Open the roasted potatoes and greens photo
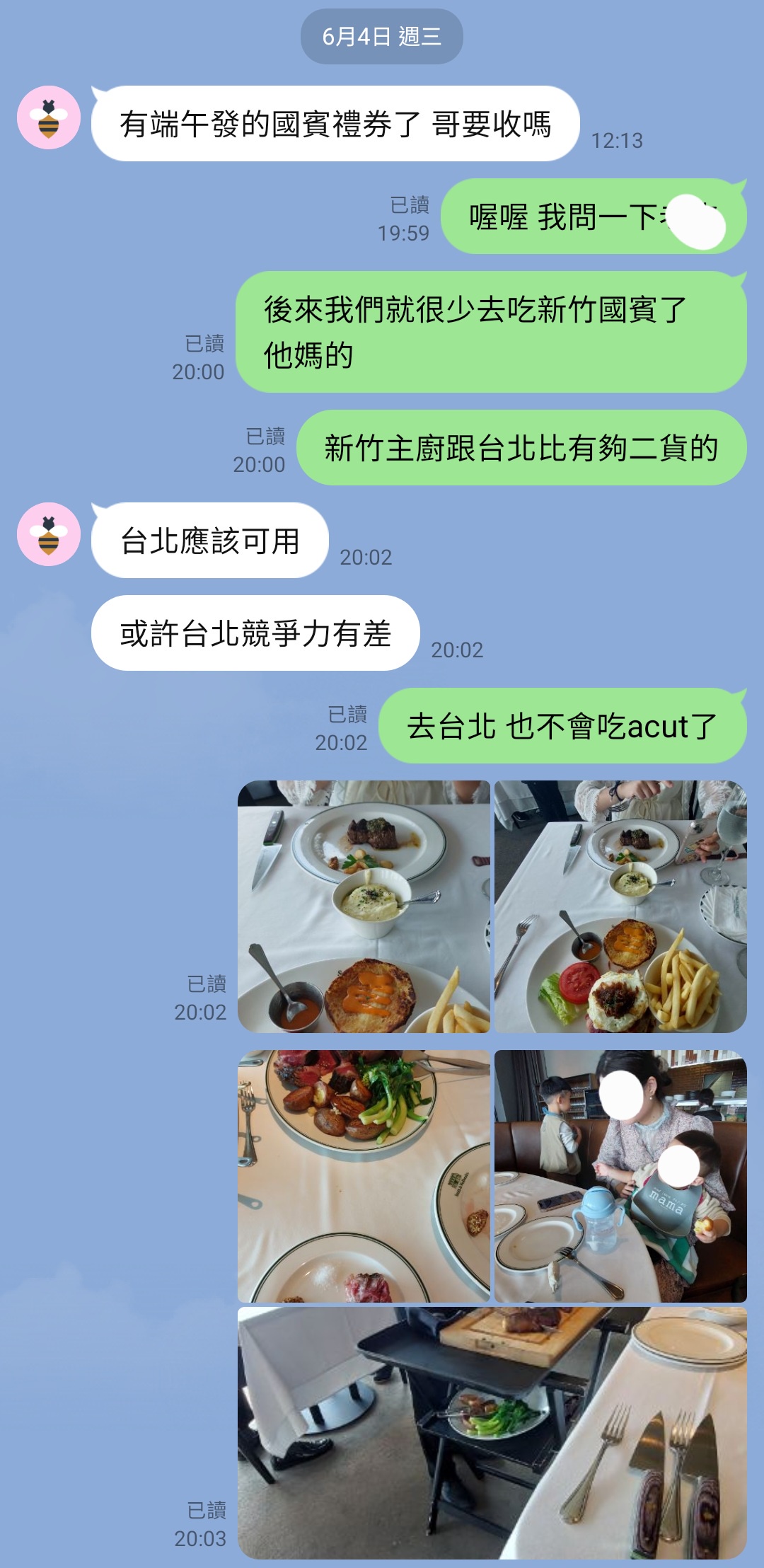This screenshot has height=1568, width=764. tap(364, 1176)
